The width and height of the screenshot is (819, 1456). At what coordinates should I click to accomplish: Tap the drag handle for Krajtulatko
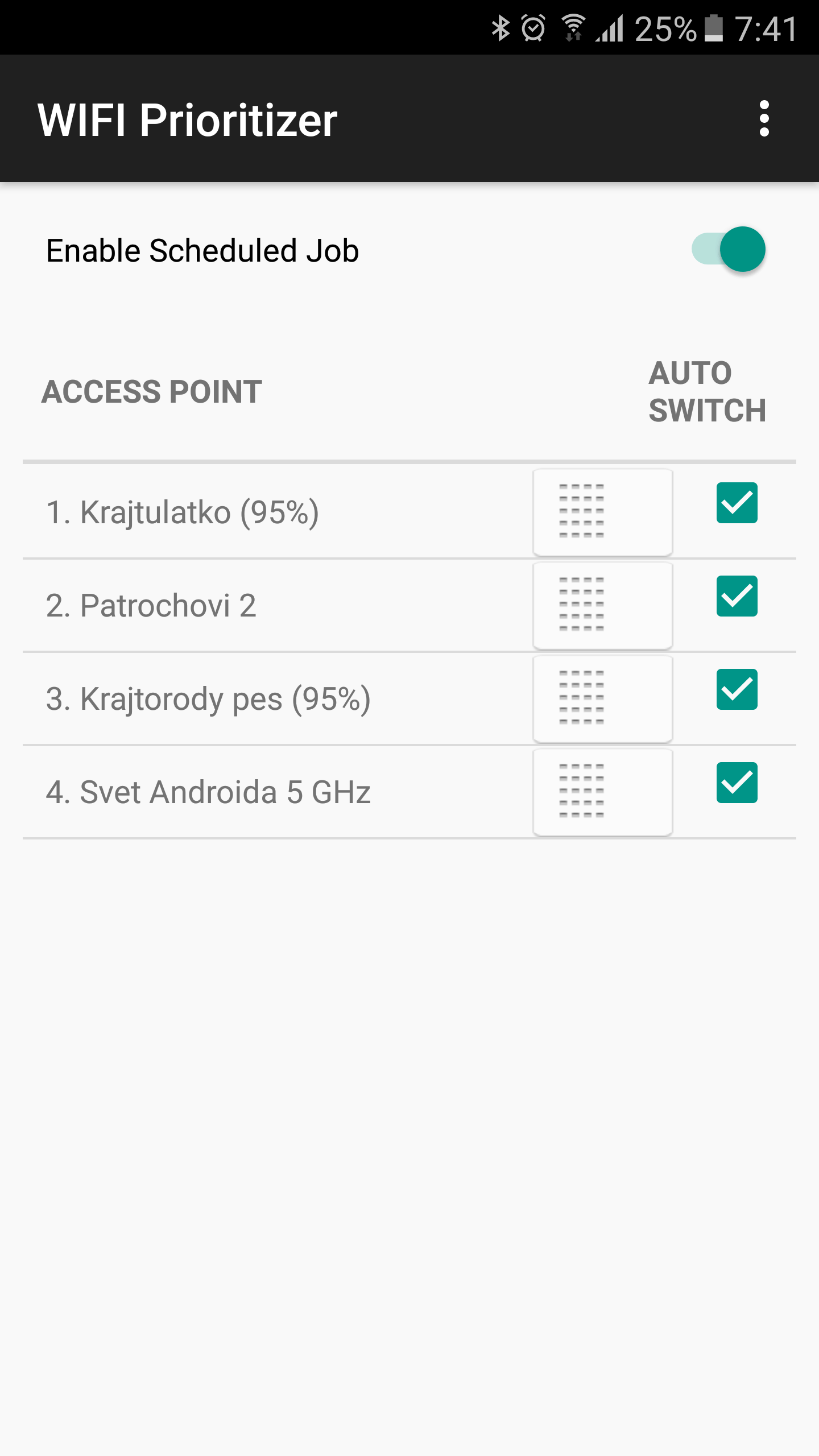point(602,512)
